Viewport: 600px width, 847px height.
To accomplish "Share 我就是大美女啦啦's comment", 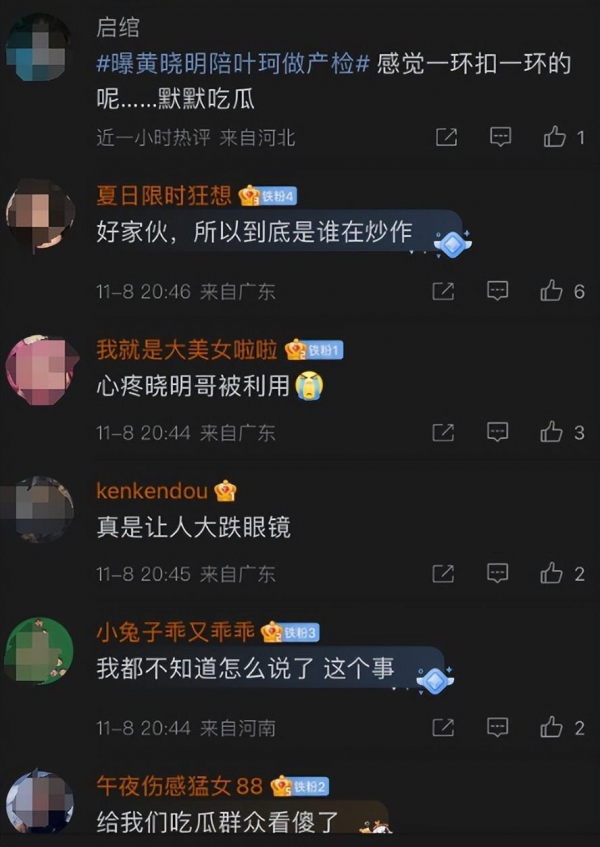I will point(443,432).
